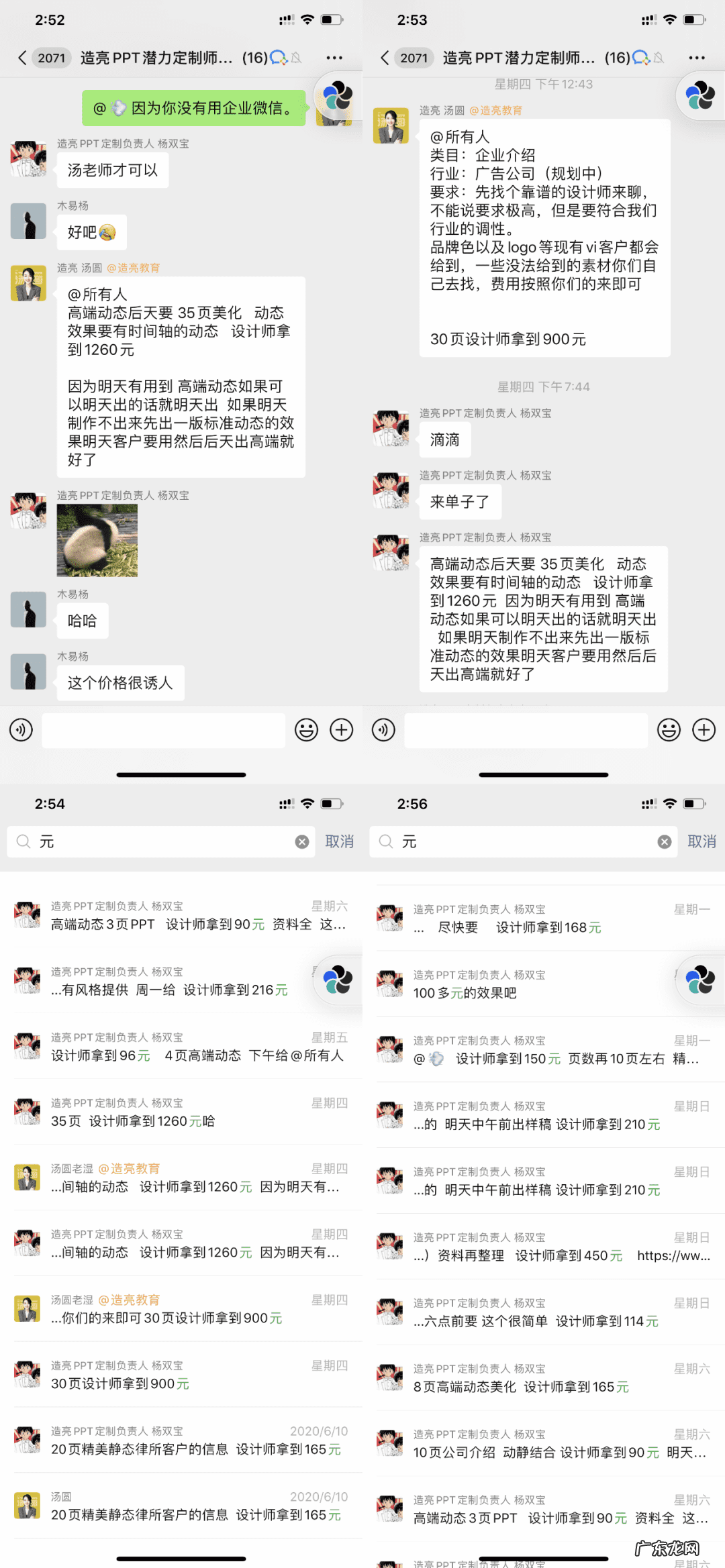Open the emoji picker in the message bar
Image resolution: width=725 pixels, height=1568 pixels.
307,730
